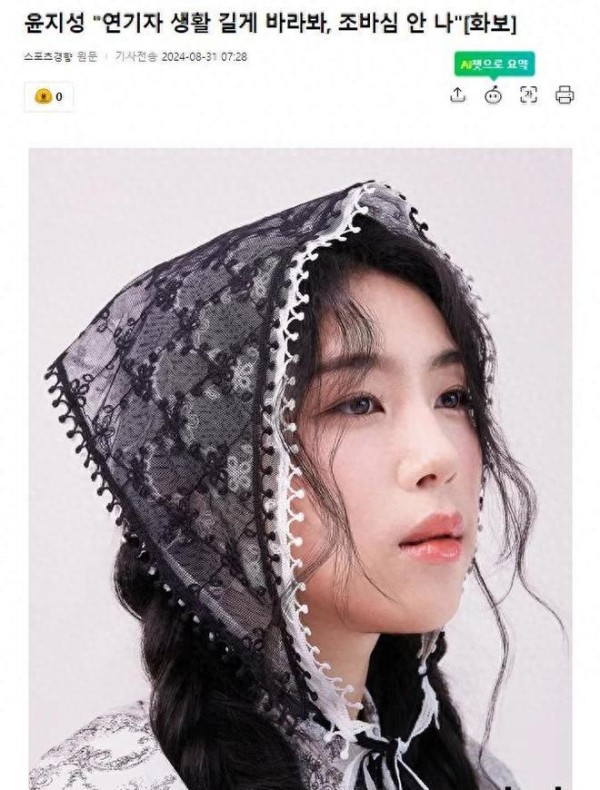Open the font size setting
This screenshot has width=600, height=790.
pyautogui.click(x=528, y=95)
